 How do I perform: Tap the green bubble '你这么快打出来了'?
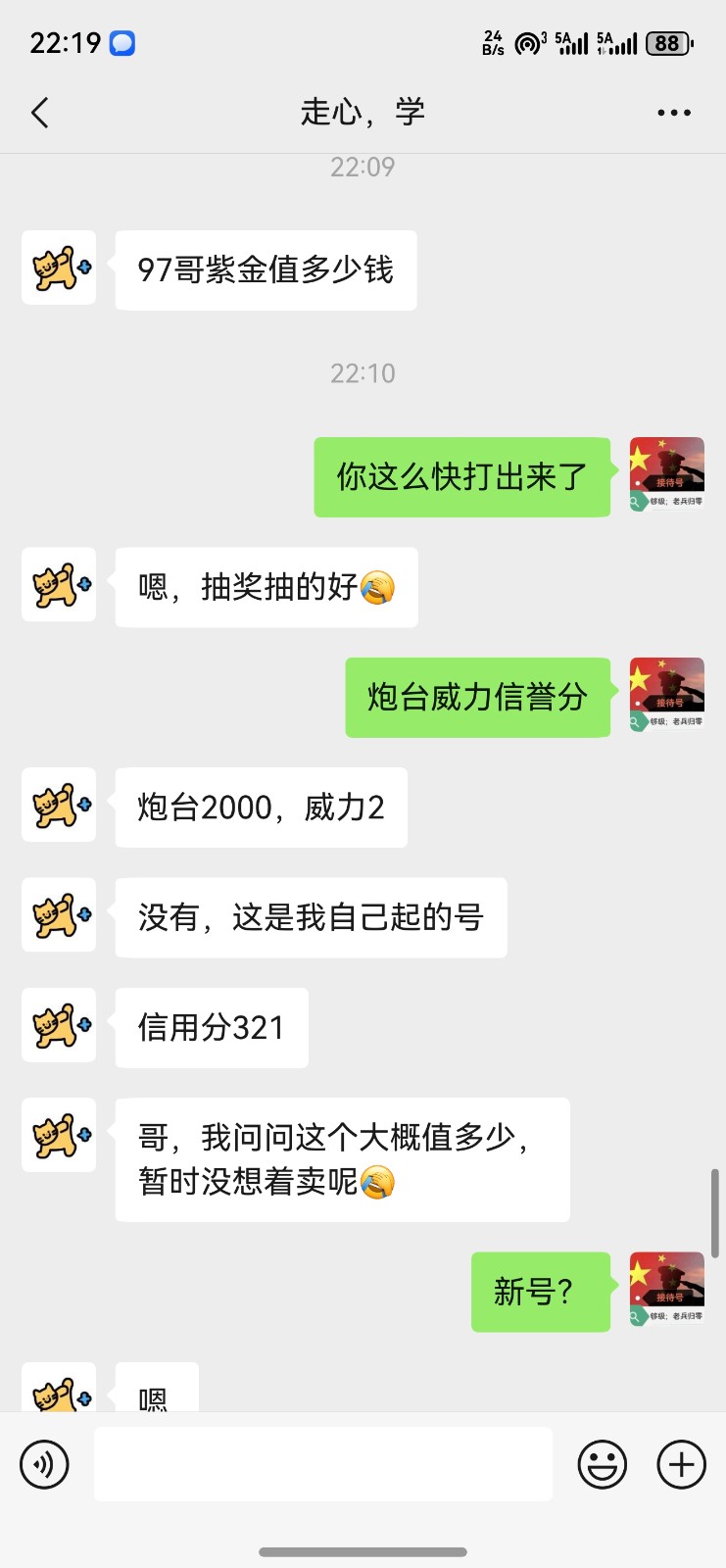461,477
